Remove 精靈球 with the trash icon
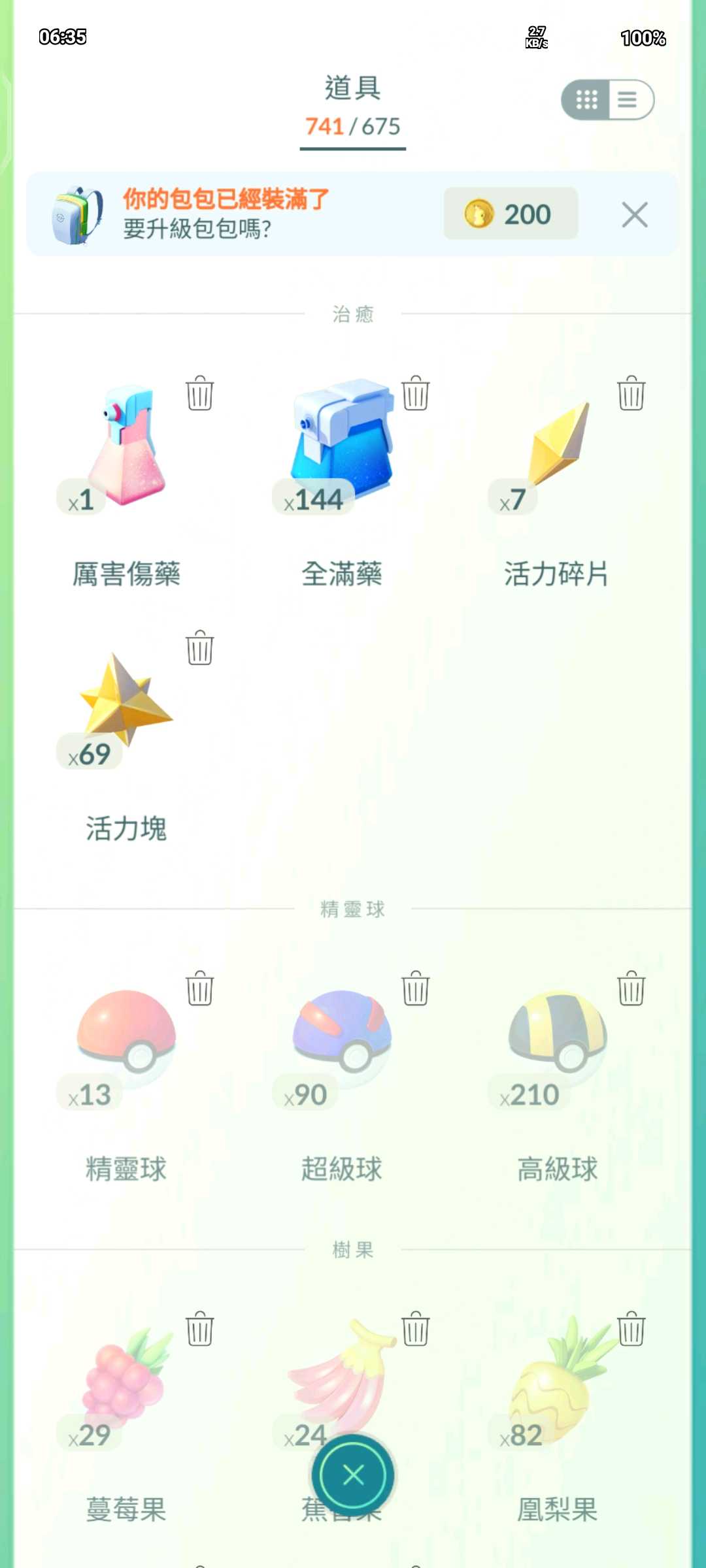706x1568 pixels. [x=199, y=988]
